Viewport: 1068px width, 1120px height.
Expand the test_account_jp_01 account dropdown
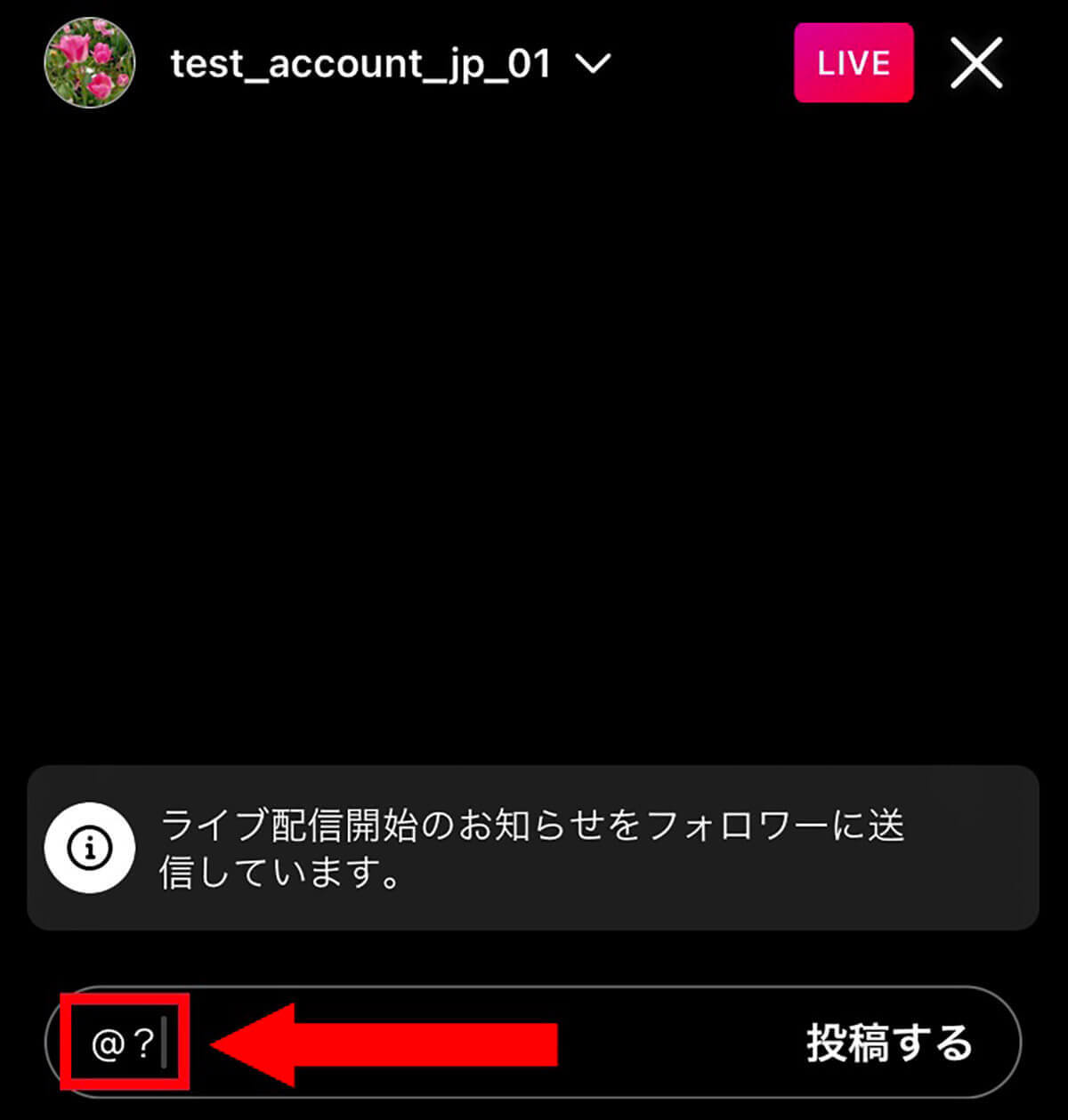tap(593, 64)
